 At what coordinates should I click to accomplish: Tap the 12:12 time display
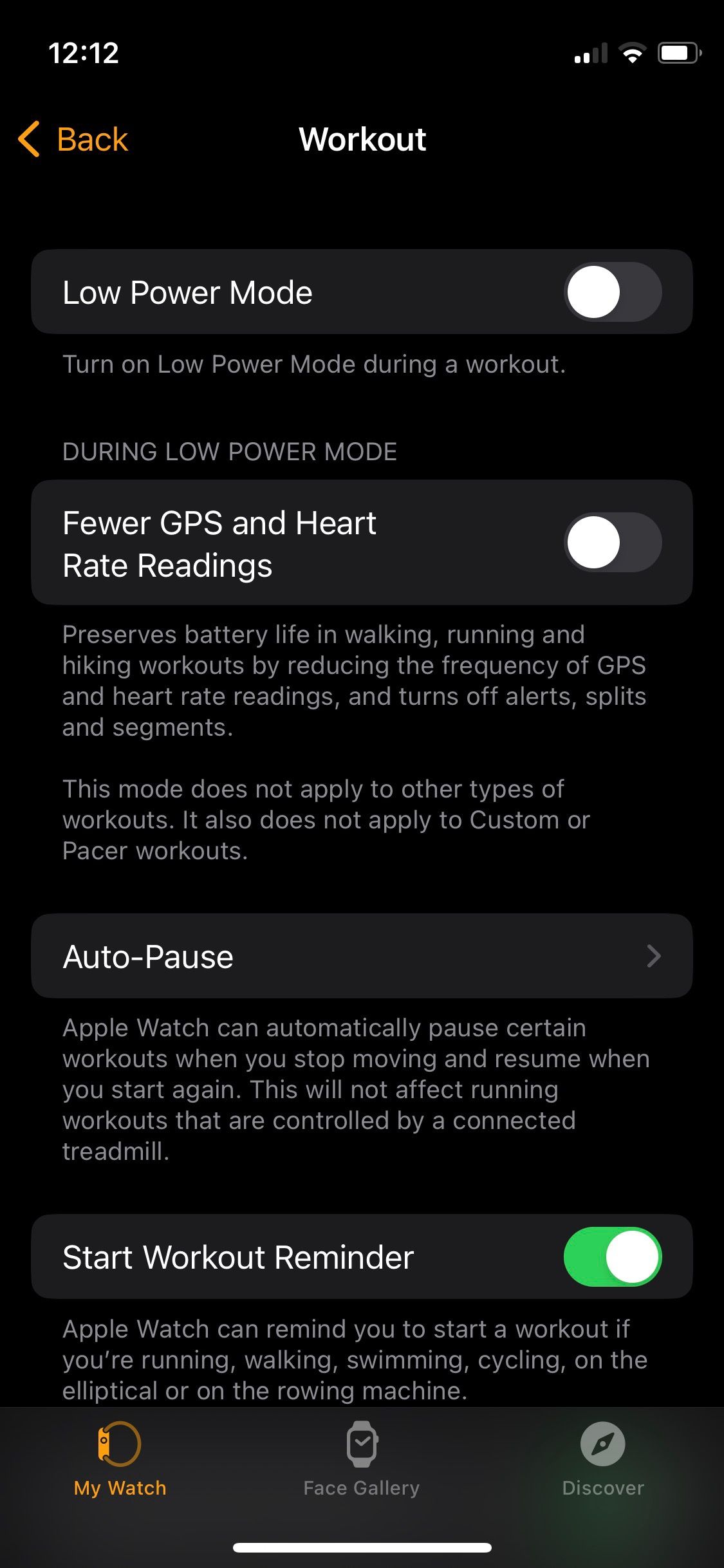[84, 54]
